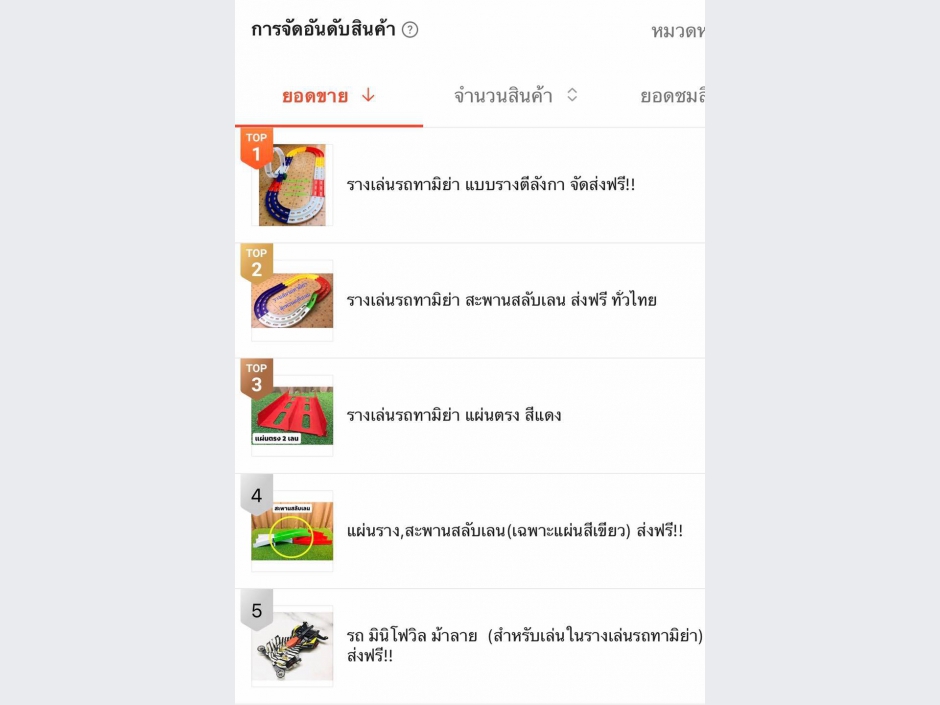Sort ranking by จำนวนสินค้า

point(516,96)
